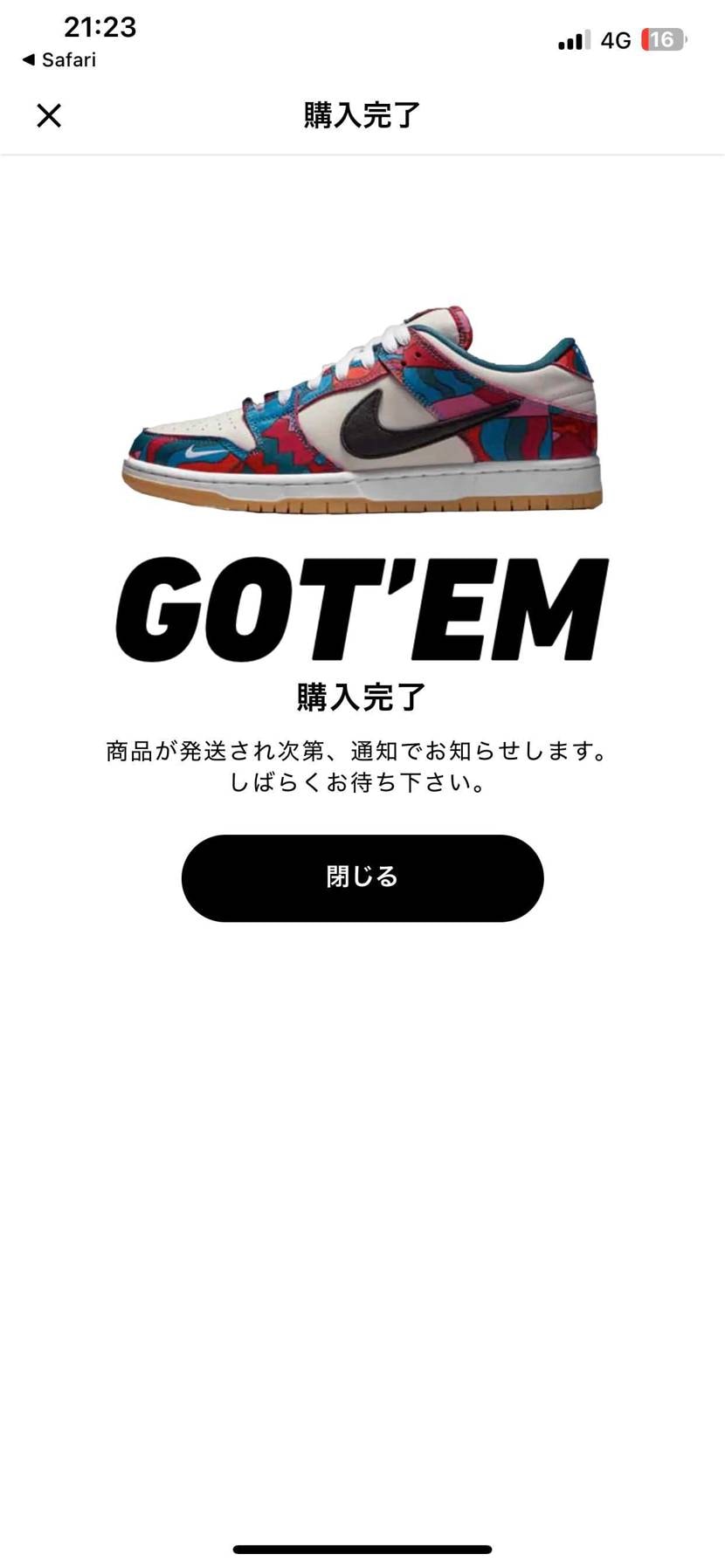The image size is (725, 1568).
Task: Tap the 購入完了 header title
Action: coord(362,114)
